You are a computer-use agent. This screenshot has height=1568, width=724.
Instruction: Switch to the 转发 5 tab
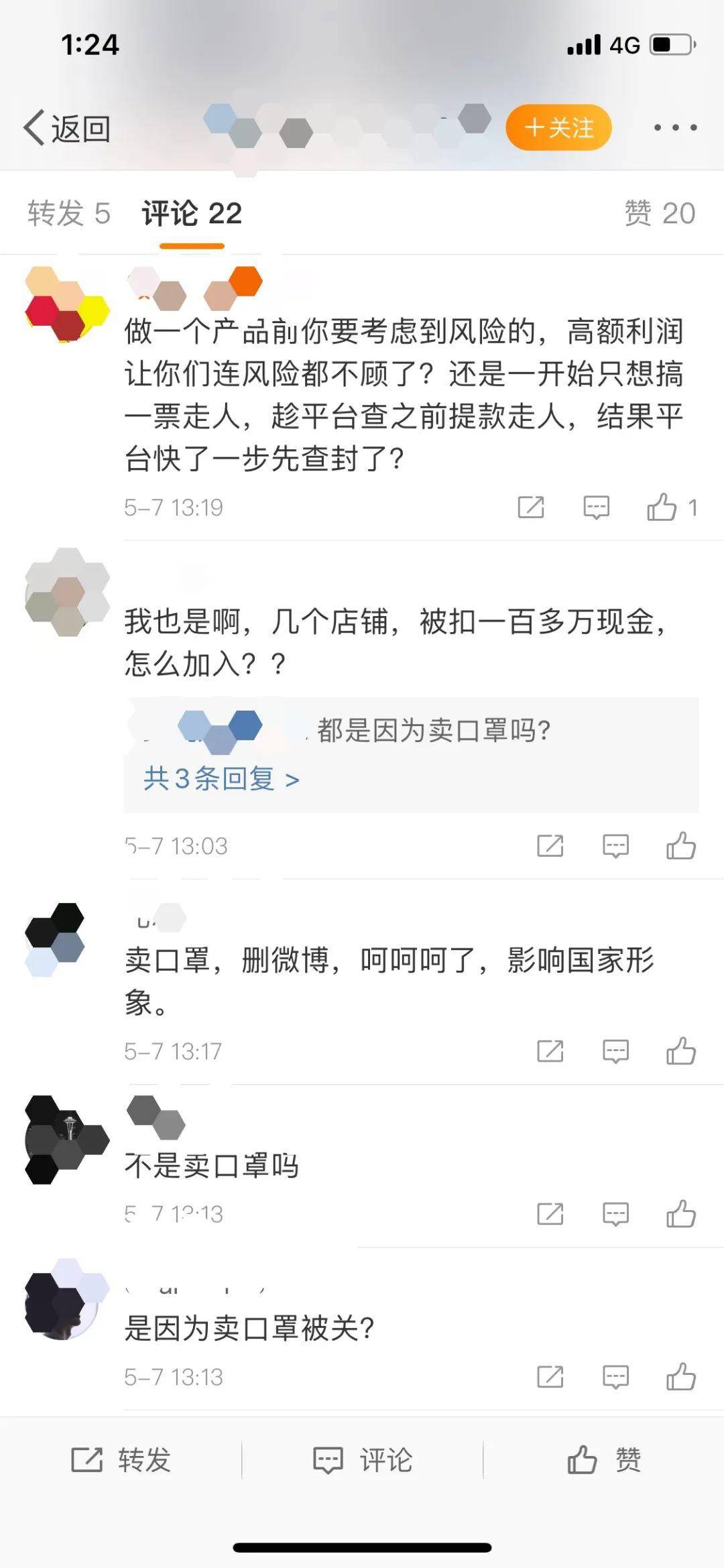[68, 213]
